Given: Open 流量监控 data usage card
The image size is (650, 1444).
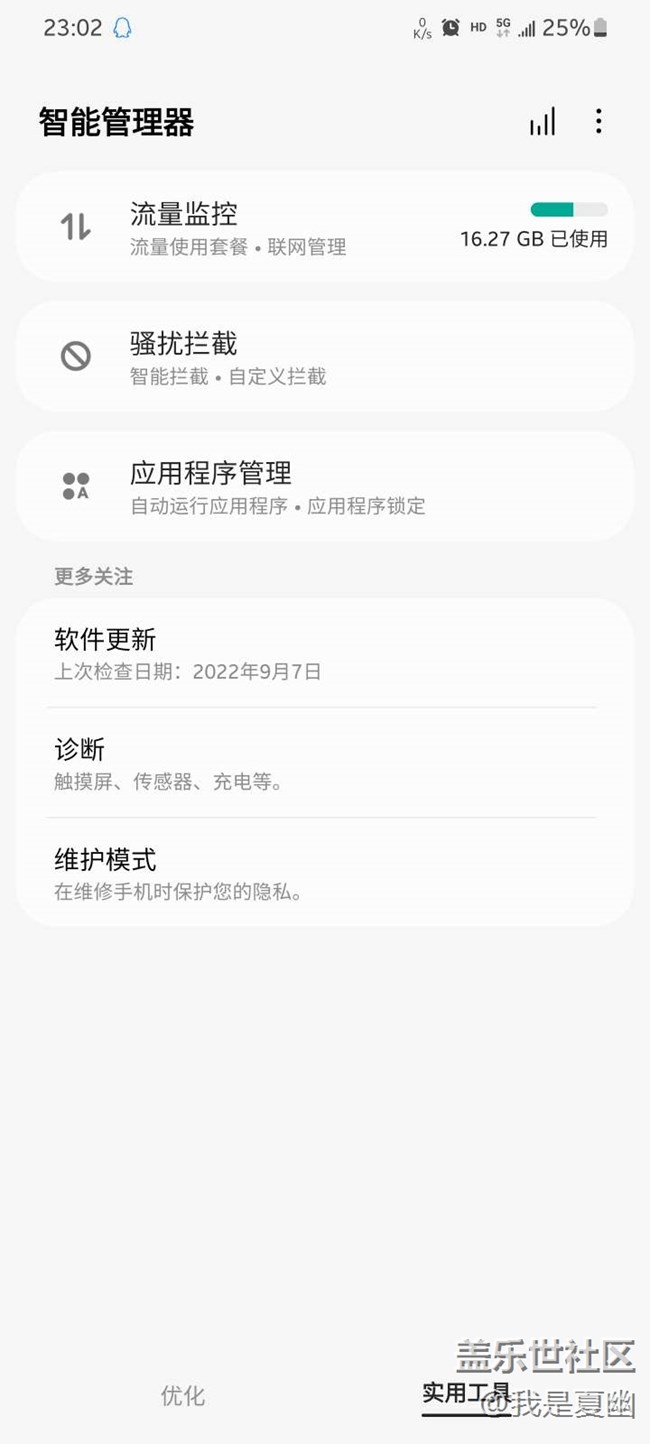Looking at the screenshot, I should click(325, 227).
